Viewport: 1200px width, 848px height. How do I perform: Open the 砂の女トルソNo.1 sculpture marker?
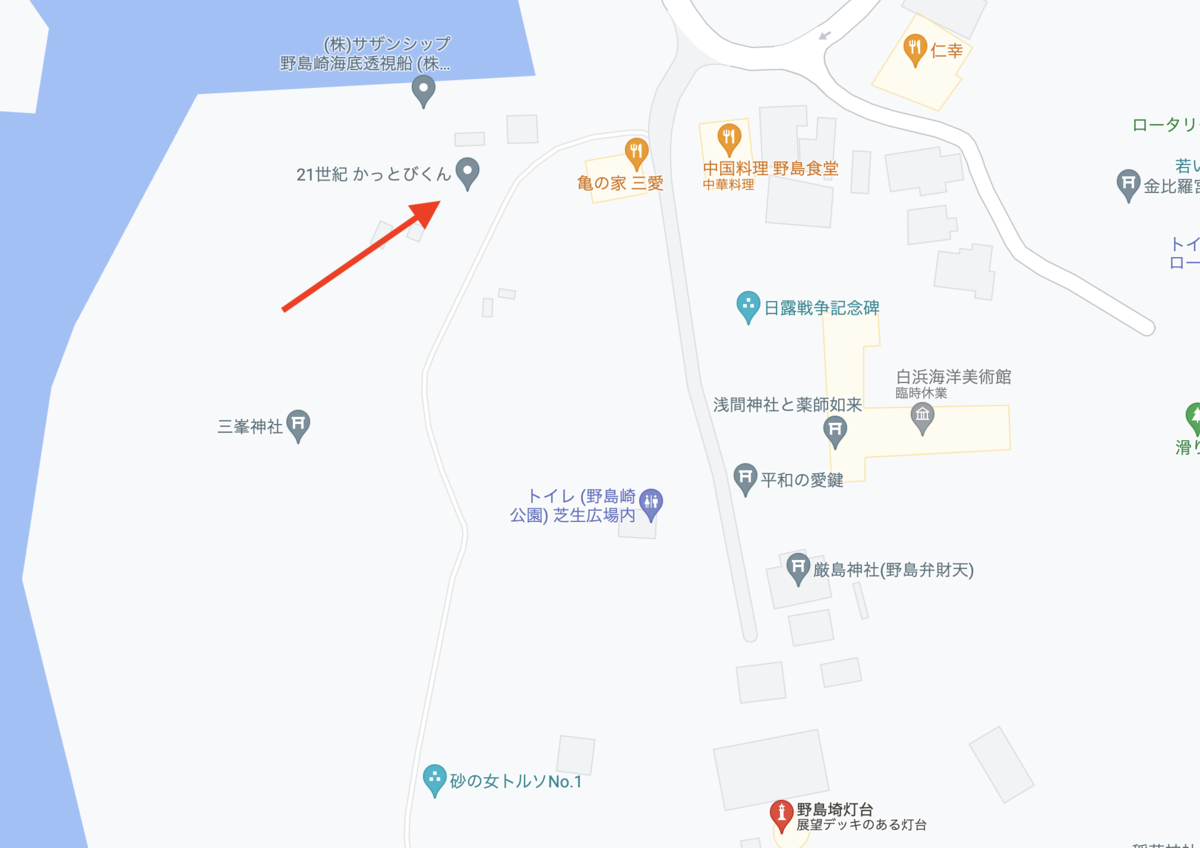pyautogui.click(x=434, y=779)
